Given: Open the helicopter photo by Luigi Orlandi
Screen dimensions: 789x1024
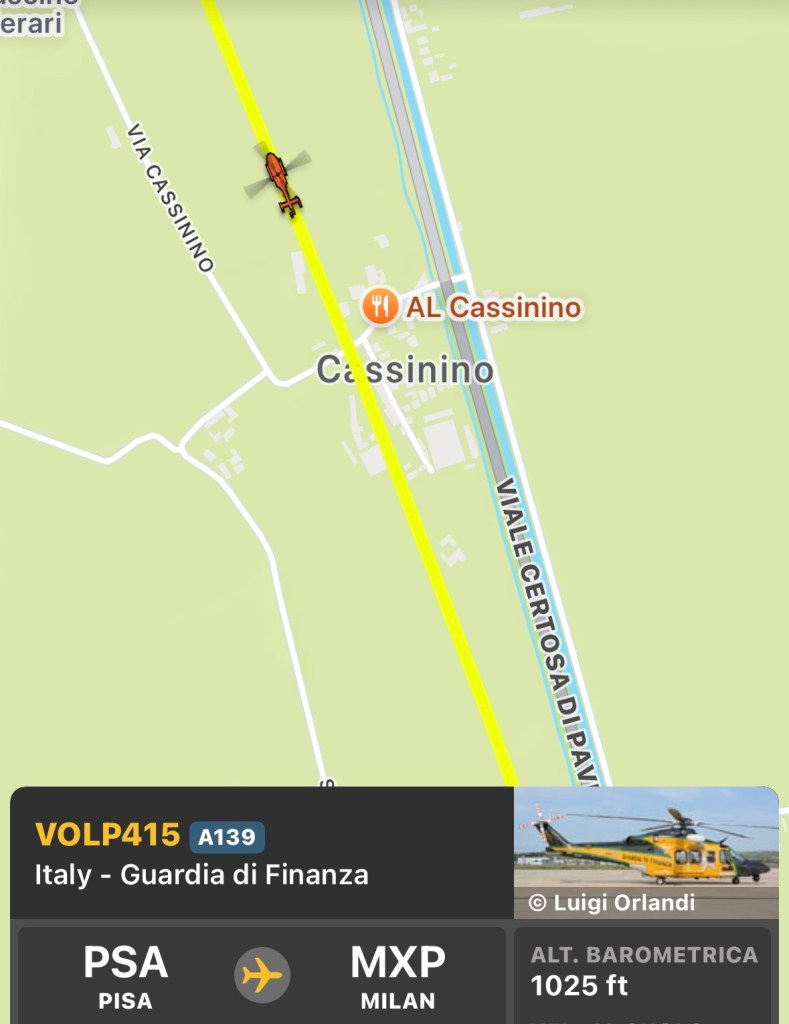Looking at the screenshot, I should pos(646,851).
